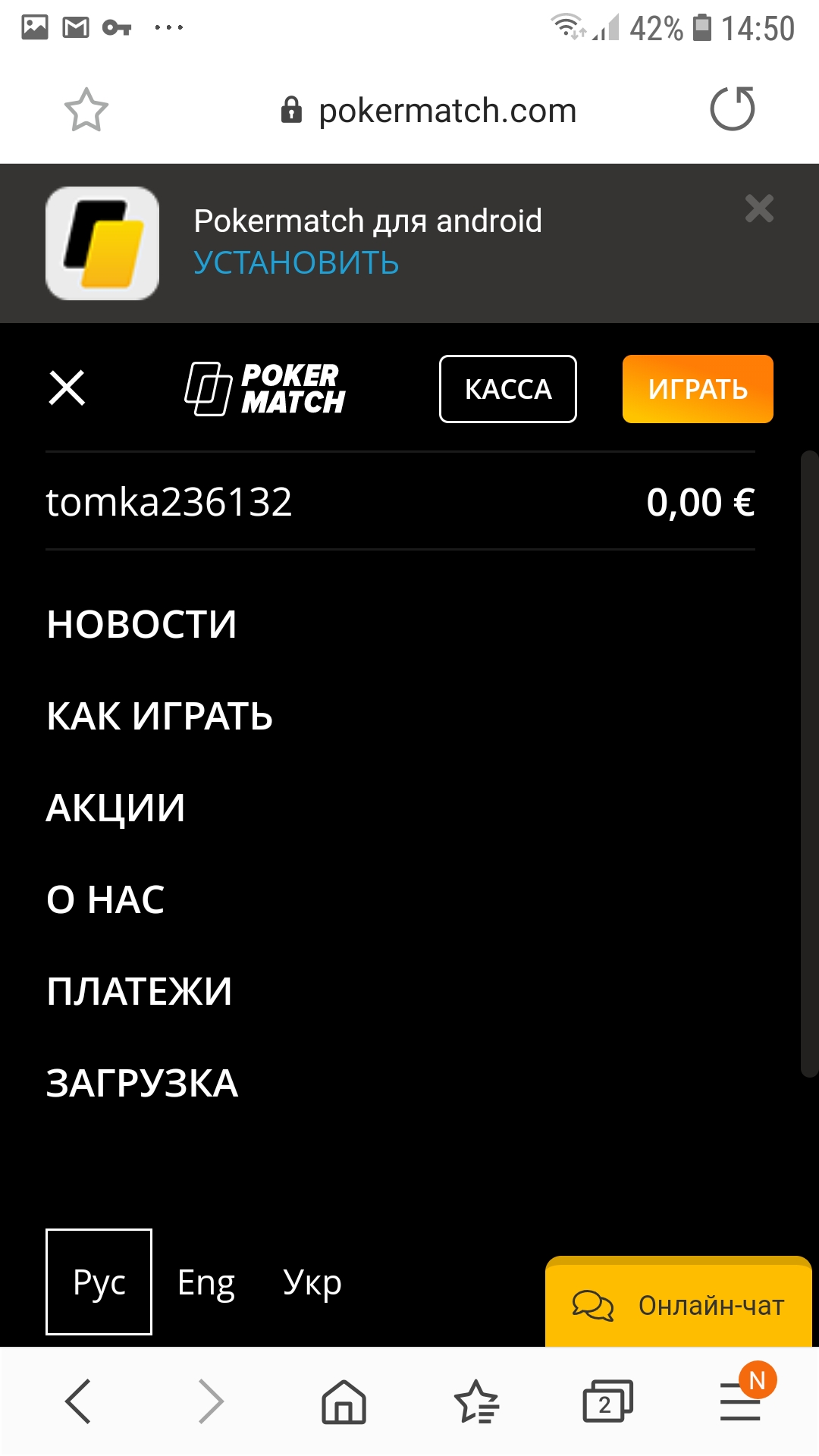819x1456 pixels.
Task: Open the browser tabs switcher
Action: [x=607, y=1401]
